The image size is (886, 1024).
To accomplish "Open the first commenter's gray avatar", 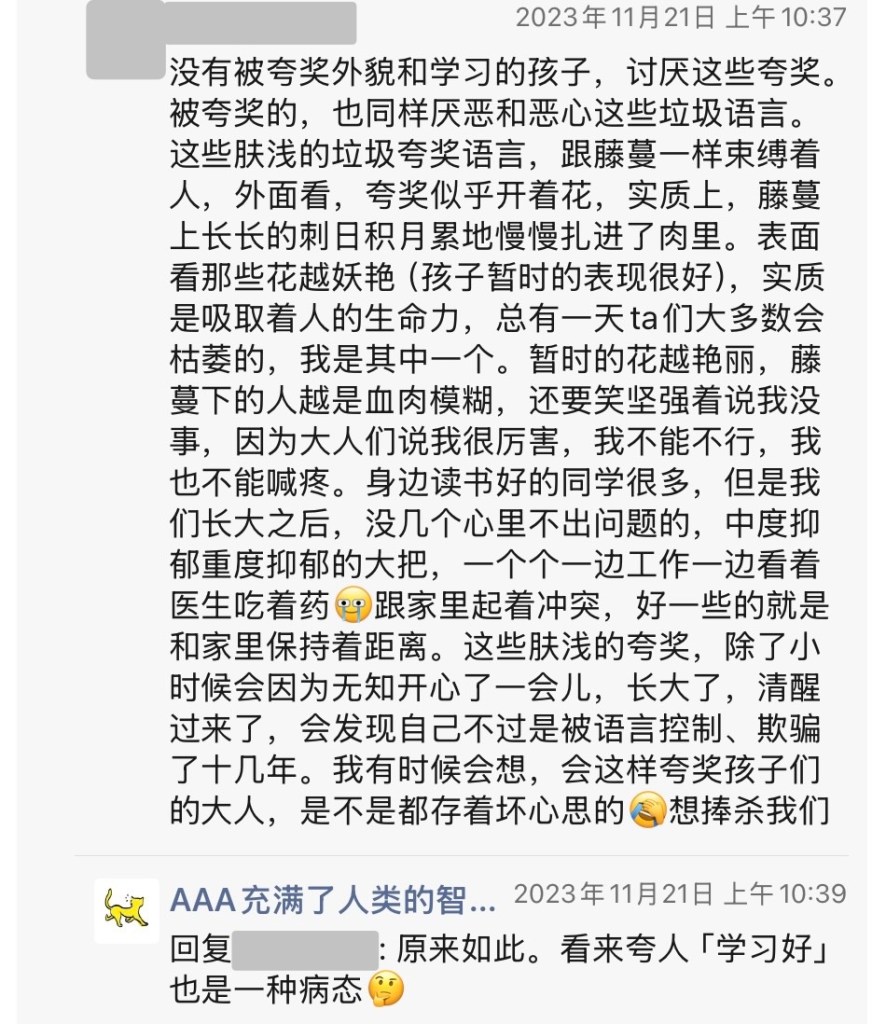I will [x=124, y=39].
